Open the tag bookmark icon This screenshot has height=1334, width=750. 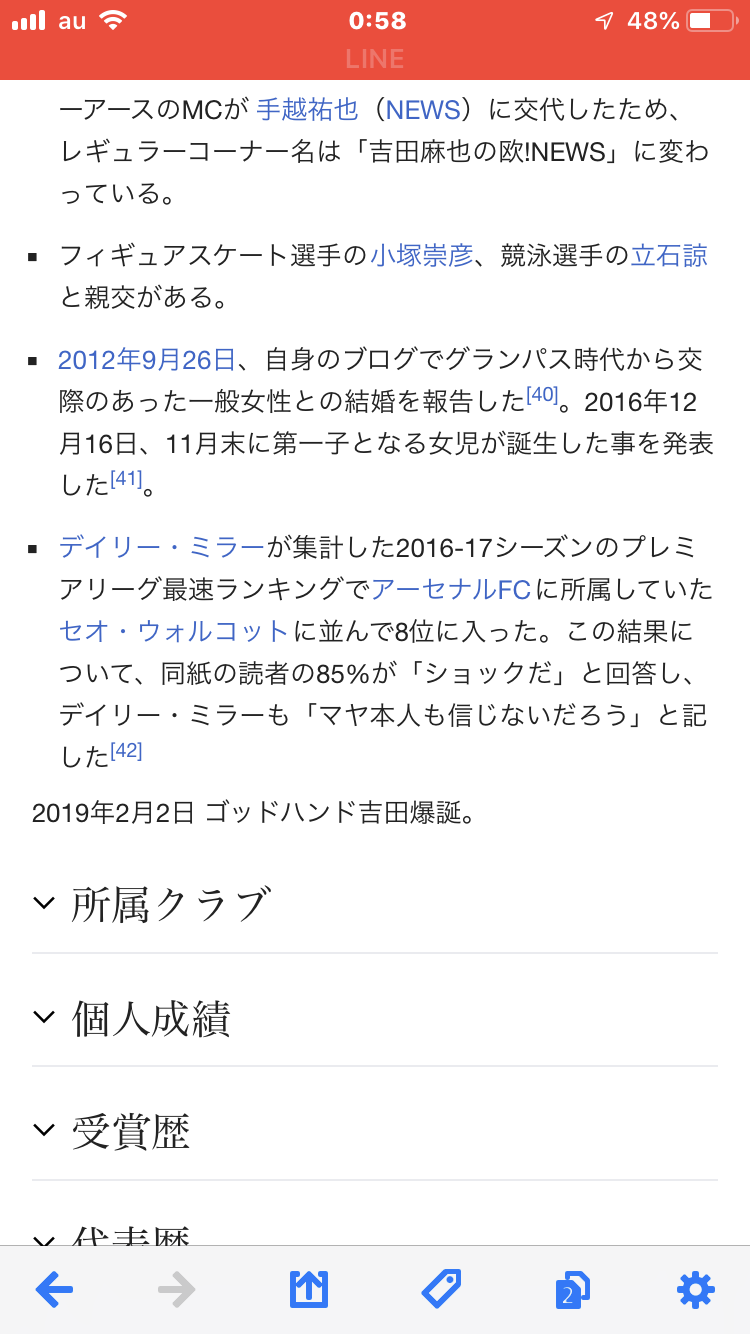coord(441,1290)
